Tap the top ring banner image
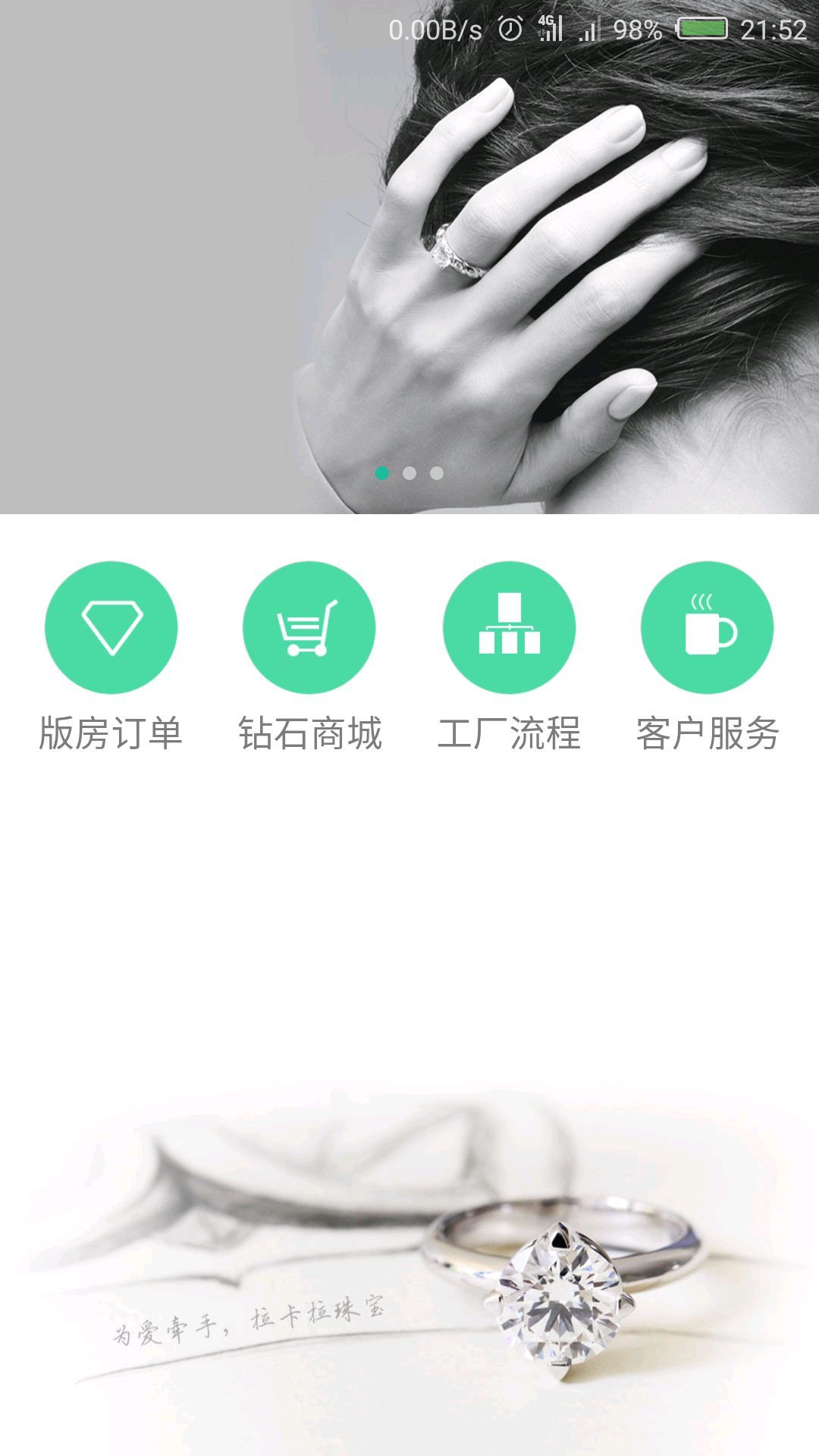Image resolution: width=819 pixels, height=1456 pixels. (x=409, y=258)
